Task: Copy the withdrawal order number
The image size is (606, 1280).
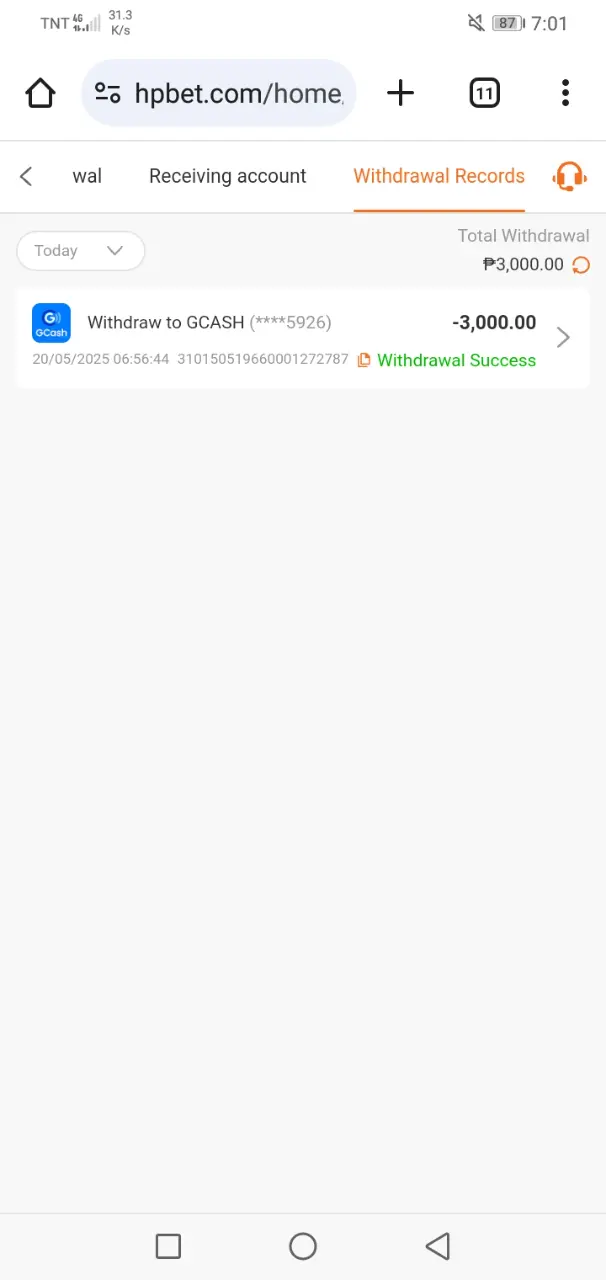Action: (x=364, y=360)
